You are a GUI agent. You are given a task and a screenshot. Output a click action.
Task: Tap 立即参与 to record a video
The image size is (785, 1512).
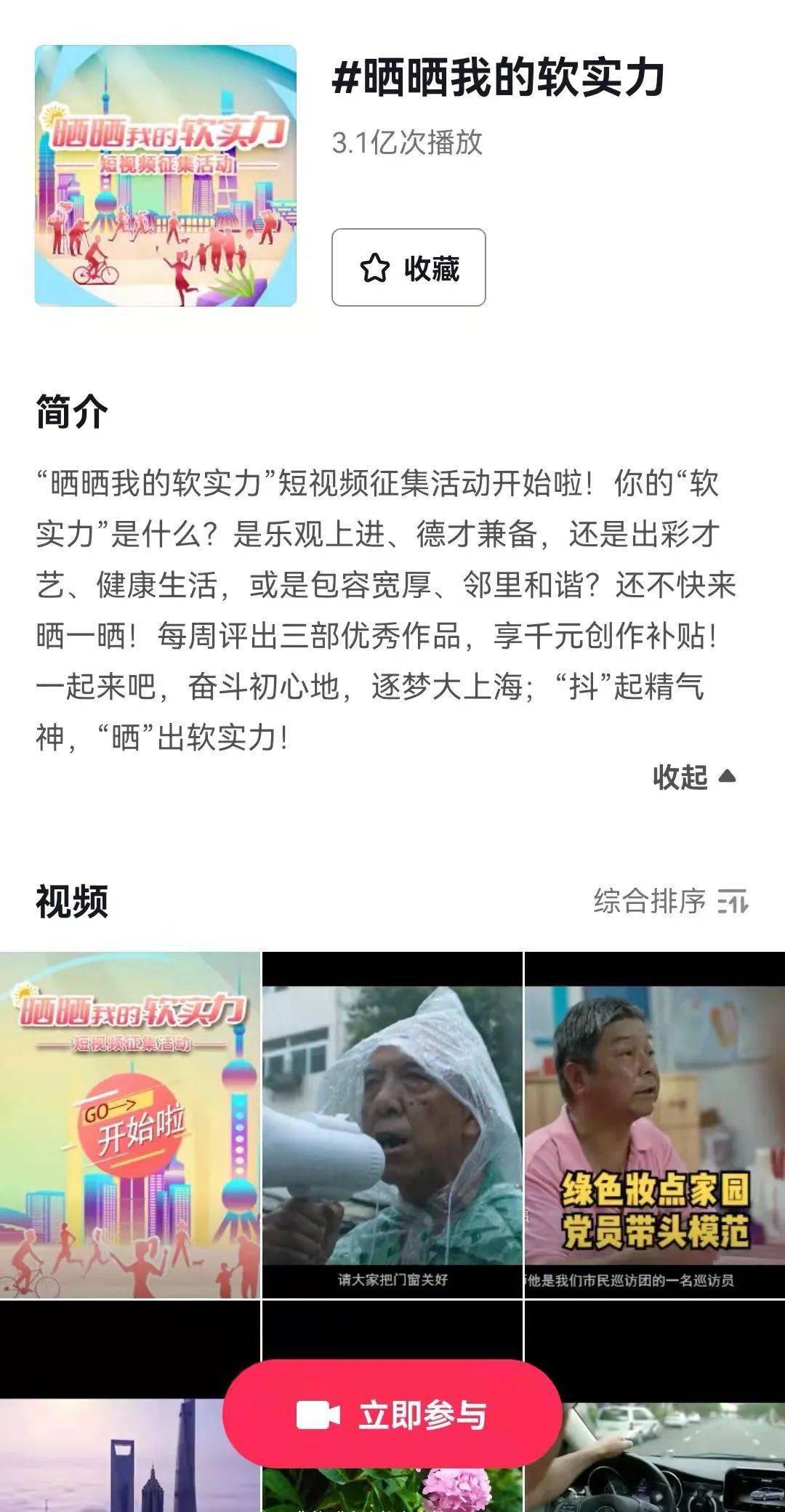pyautogui.click(x=392, y=1415)
